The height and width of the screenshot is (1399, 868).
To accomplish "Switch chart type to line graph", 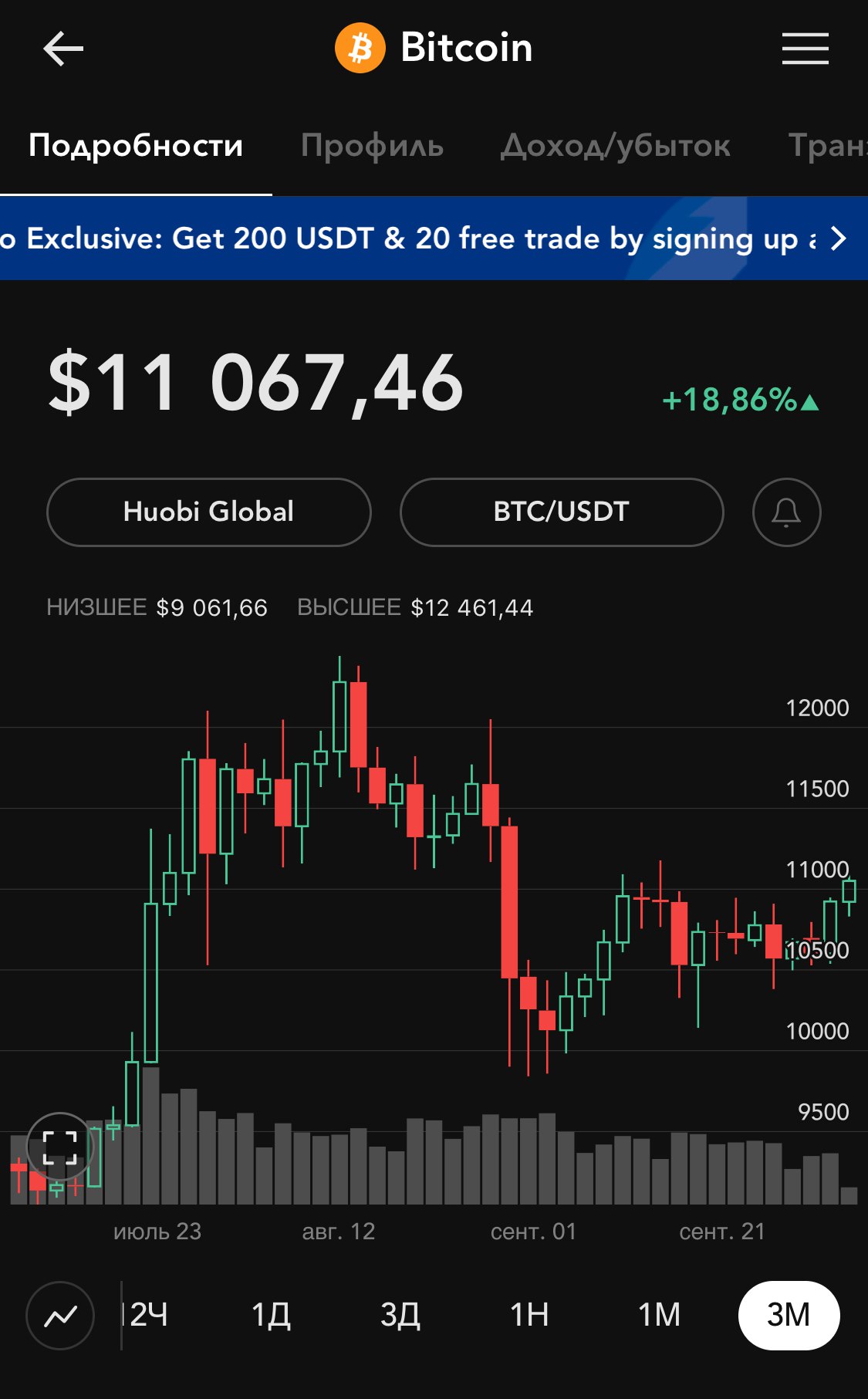I will pos(60,1316).
